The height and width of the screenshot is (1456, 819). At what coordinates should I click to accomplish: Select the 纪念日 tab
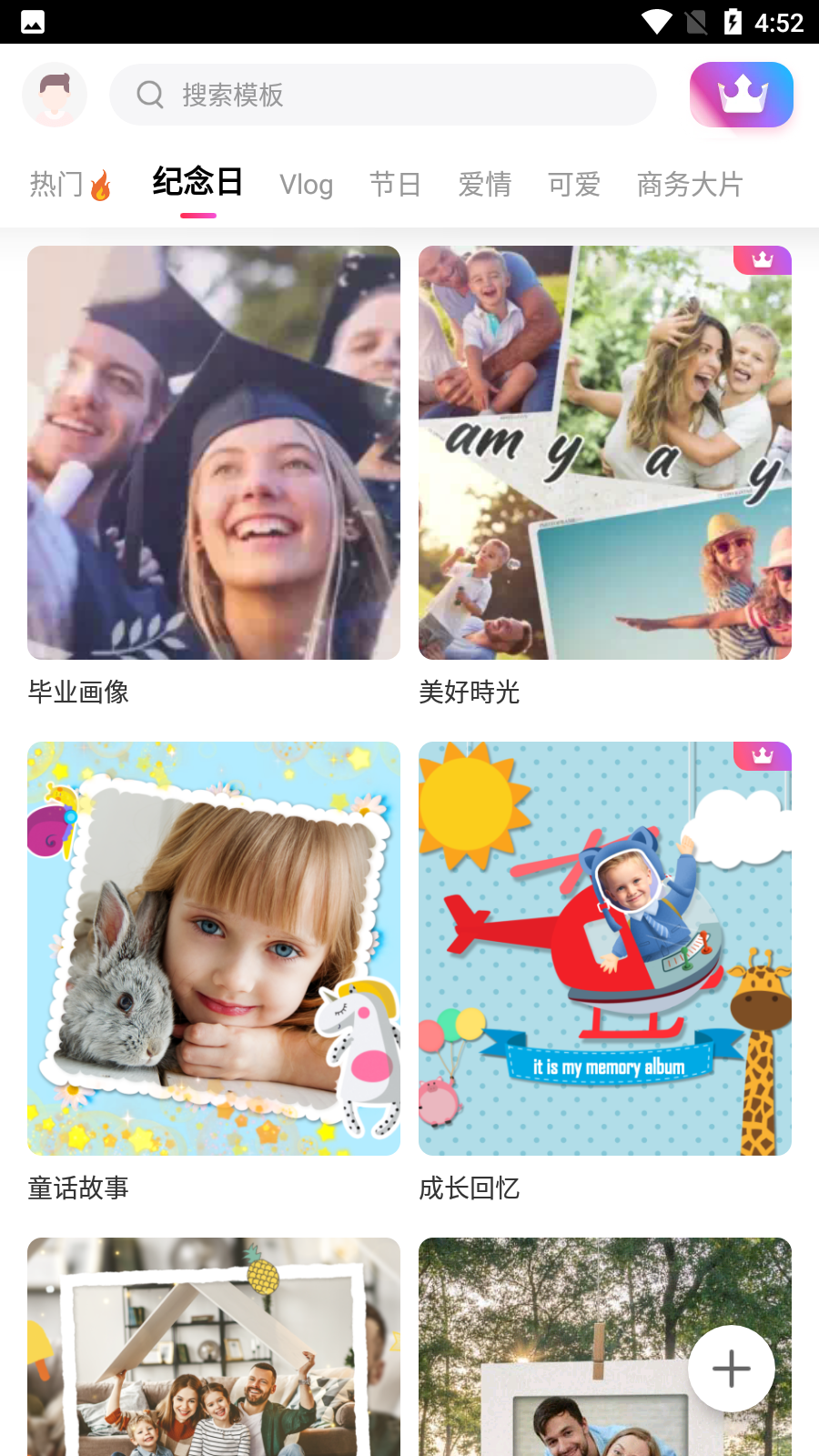point(197,182)
